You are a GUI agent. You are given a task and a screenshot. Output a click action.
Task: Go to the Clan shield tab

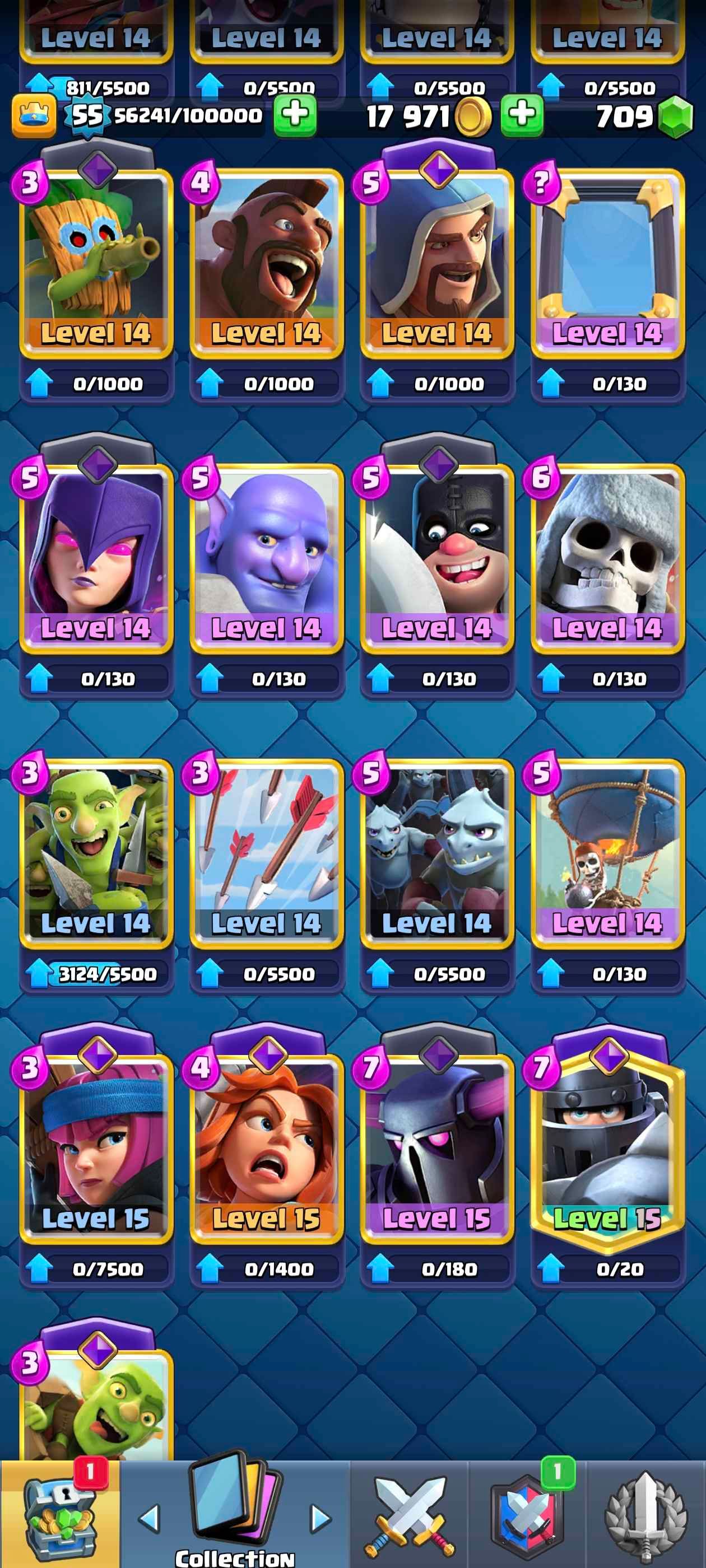[x=527, y=1516]
